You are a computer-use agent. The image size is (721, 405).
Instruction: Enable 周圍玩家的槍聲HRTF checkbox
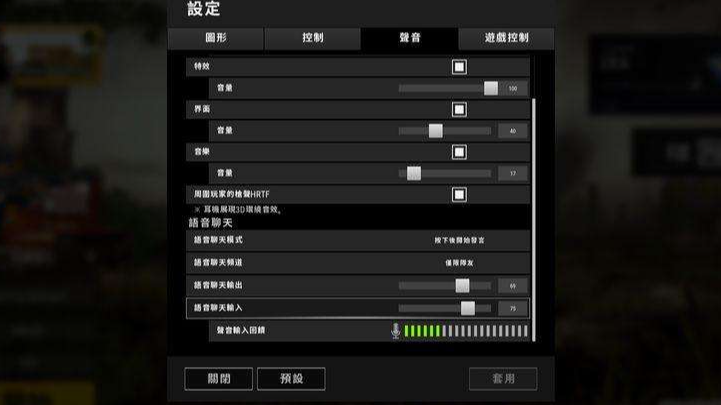[459, 194]
